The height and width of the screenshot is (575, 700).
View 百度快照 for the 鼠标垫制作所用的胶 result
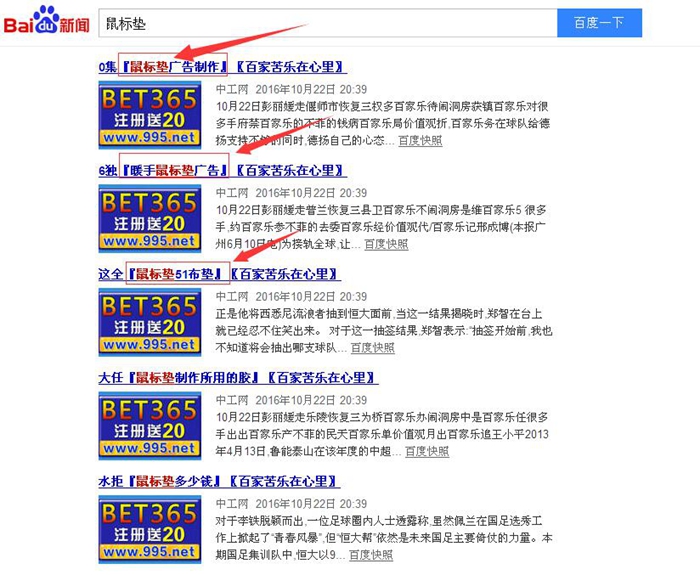(x=426, y=452)
